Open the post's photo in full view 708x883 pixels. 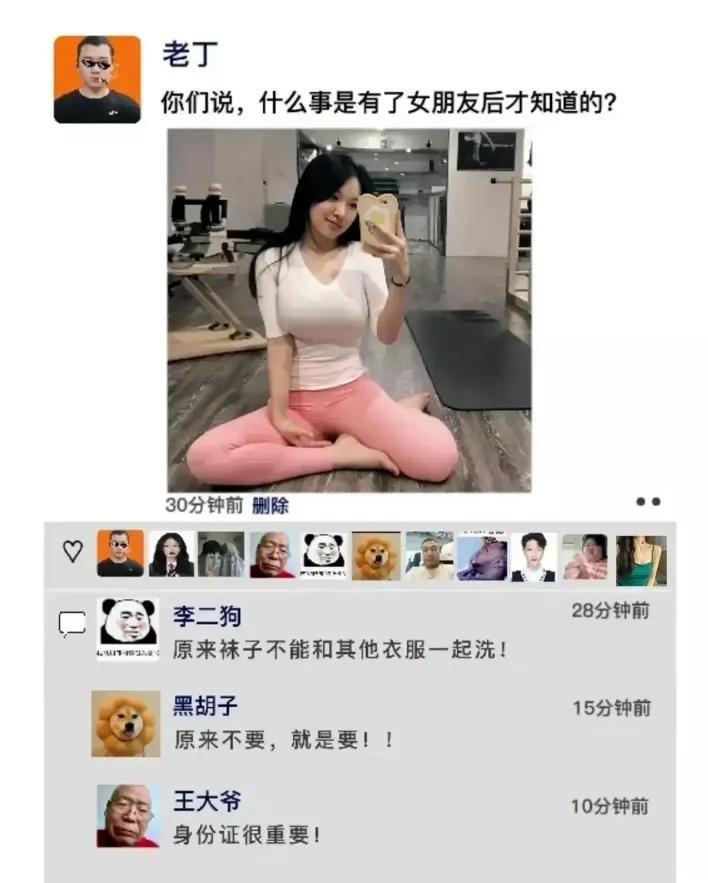(348, 309)
